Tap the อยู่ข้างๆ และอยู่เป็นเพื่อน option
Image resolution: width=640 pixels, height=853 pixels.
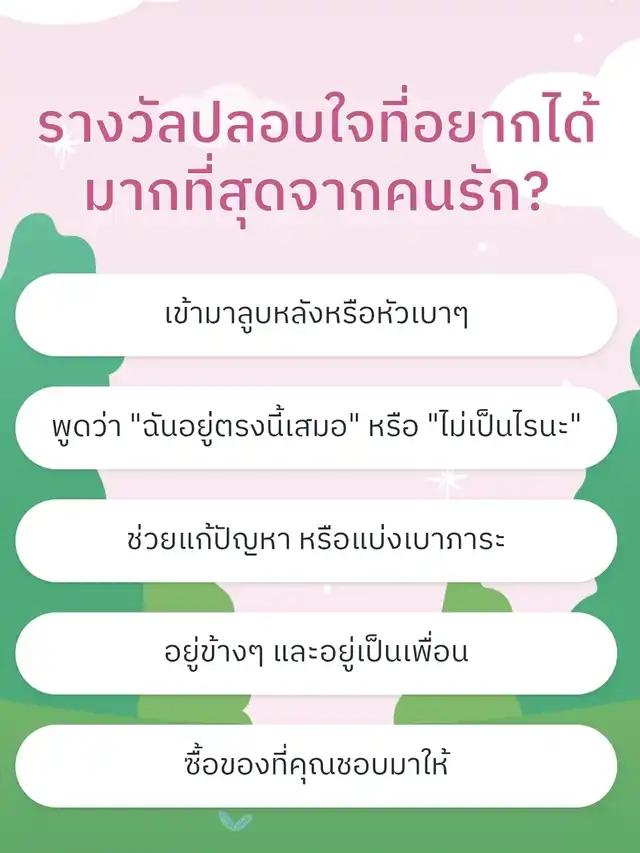(x=317, y=653)
